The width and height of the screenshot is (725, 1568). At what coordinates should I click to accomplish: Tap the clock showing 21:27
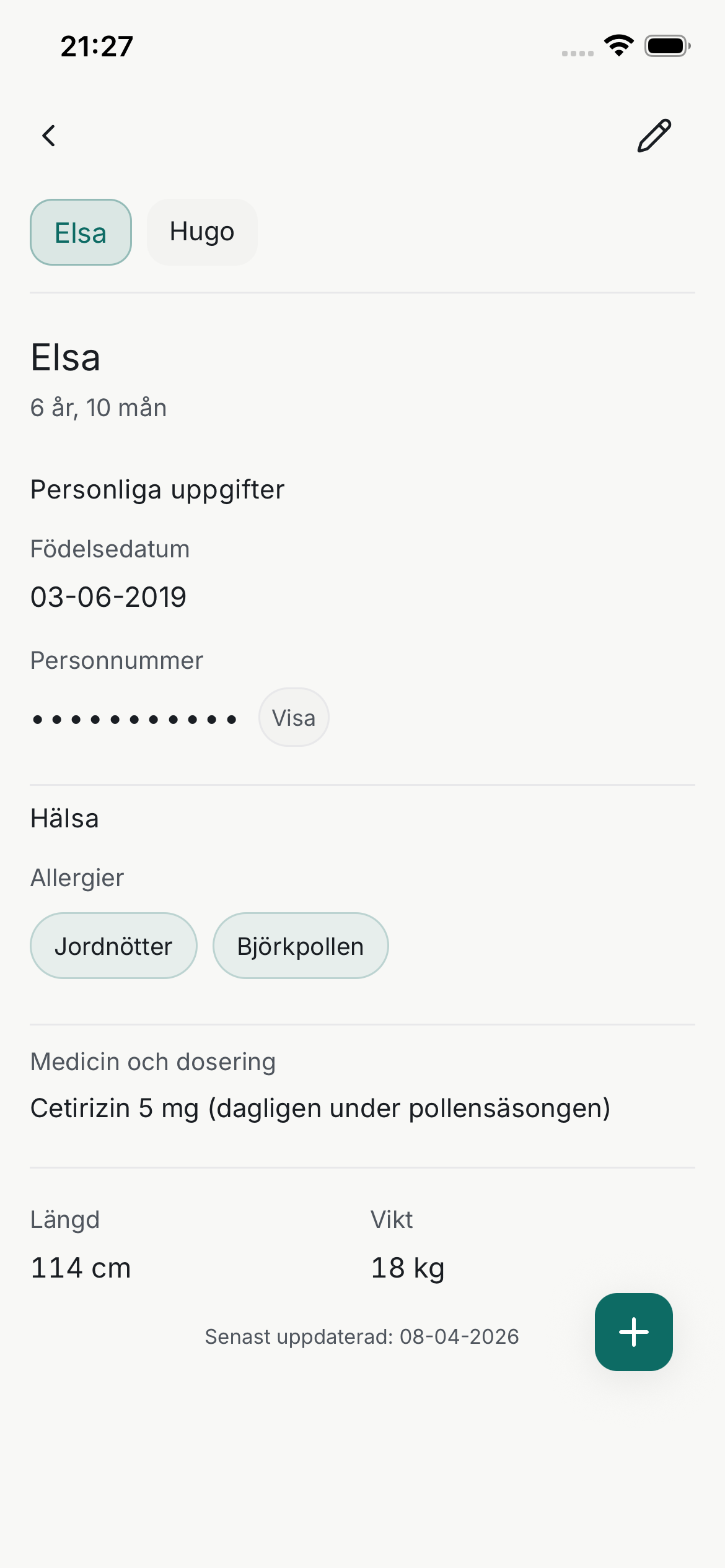96,45
